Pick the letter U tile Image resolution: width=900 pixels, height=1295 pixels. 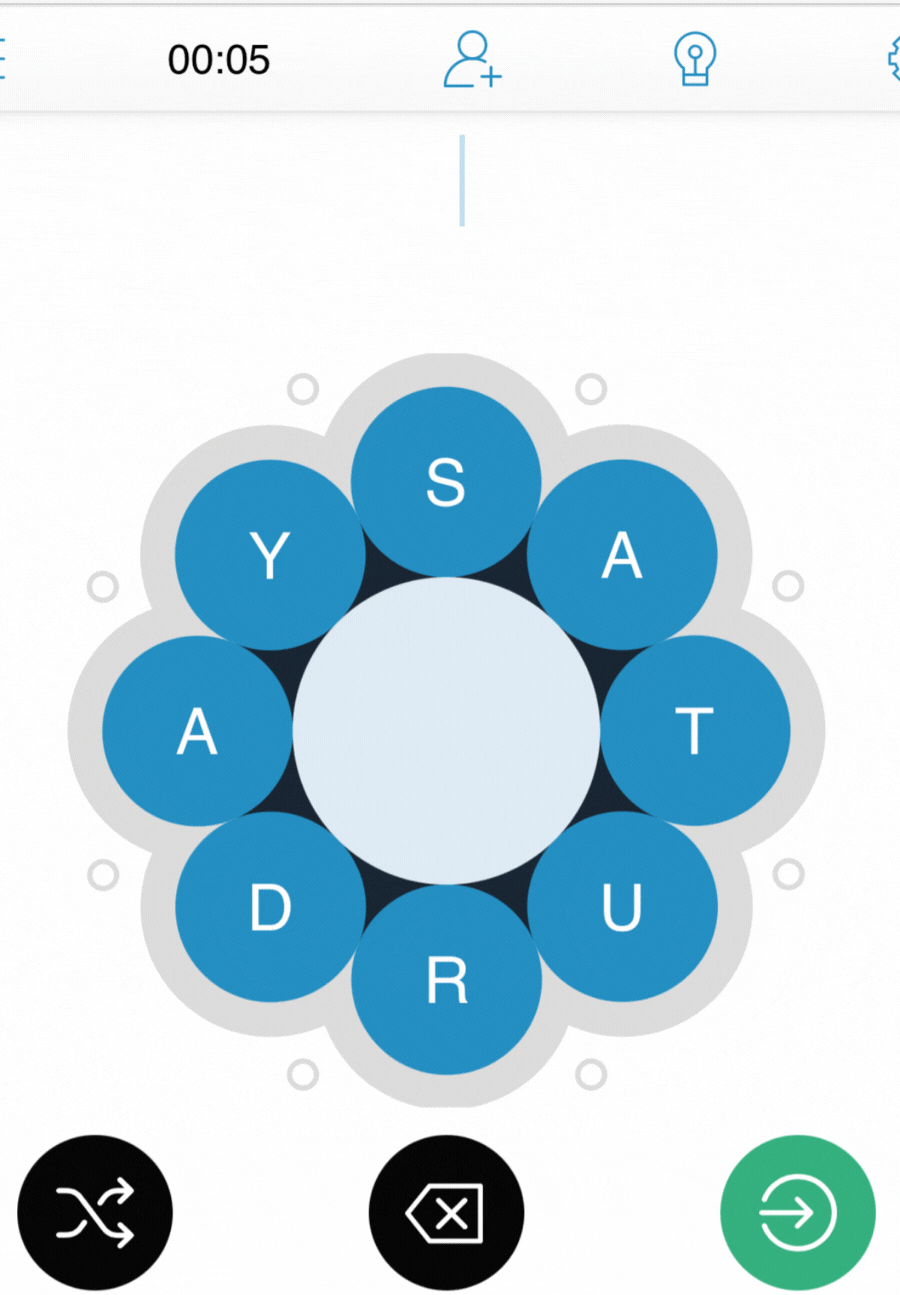622,906
